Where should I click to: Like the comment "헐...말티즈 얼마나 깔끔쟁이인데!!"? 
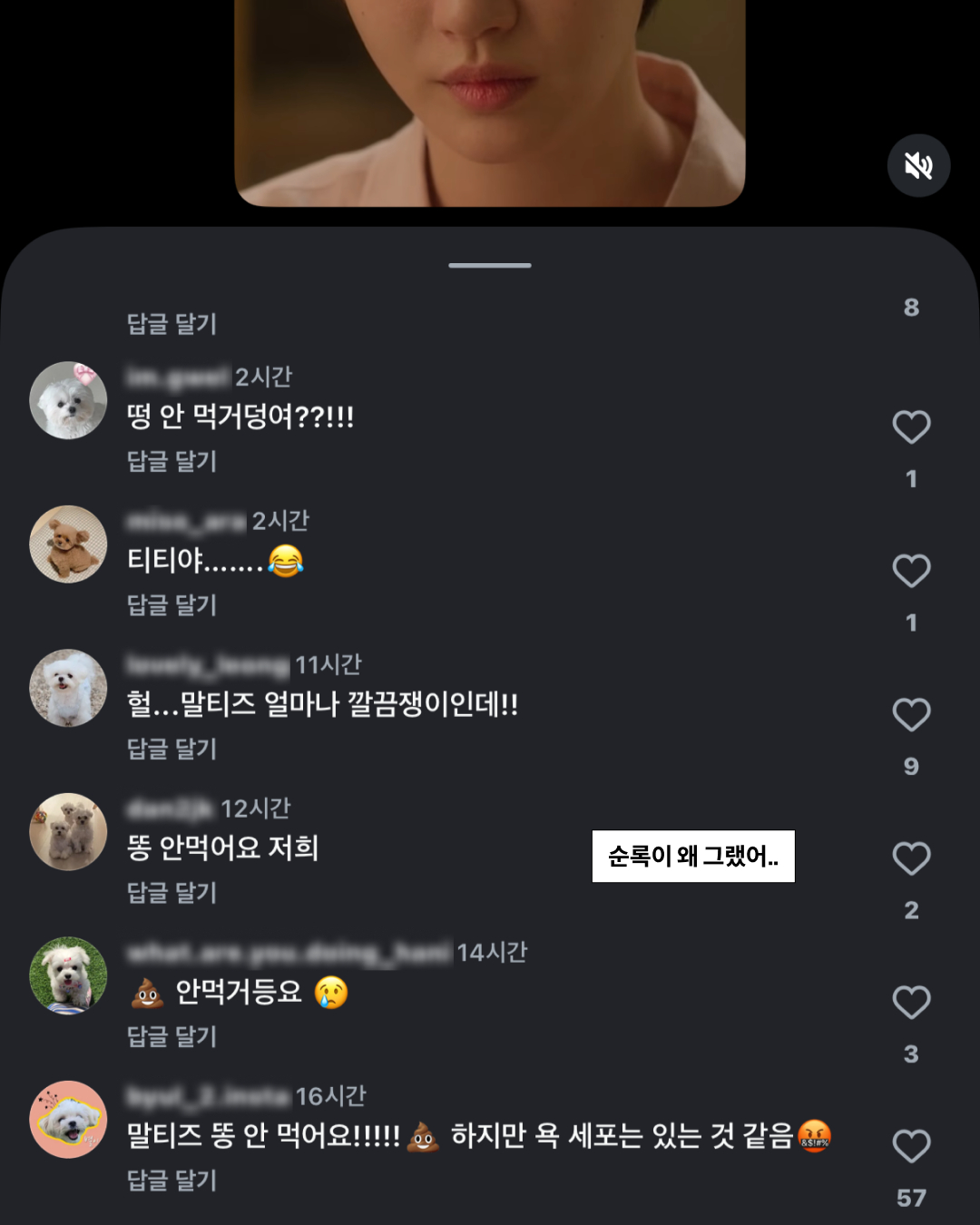click(911, 715)
